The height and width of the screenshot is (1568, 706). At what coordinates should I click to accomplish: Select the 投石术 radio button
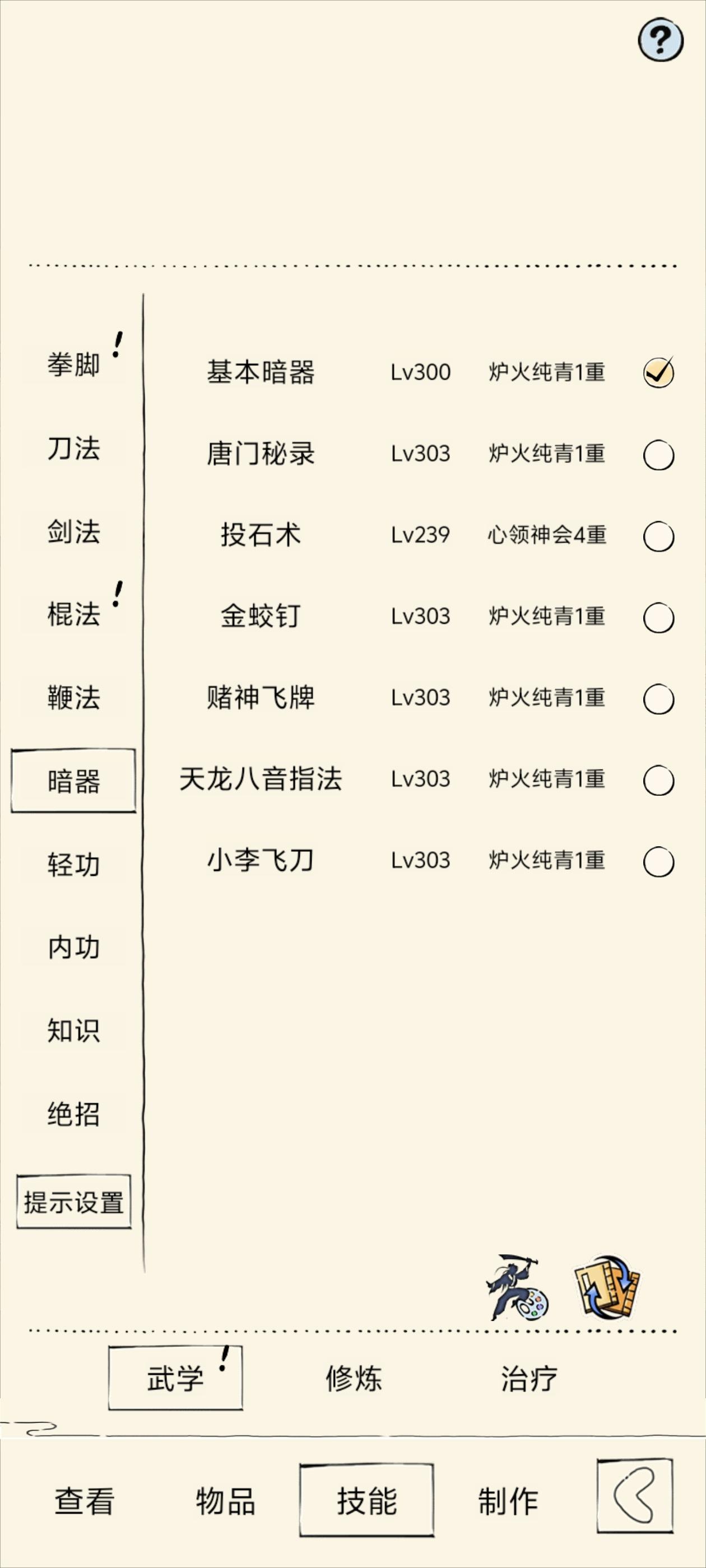click(658, 535)
